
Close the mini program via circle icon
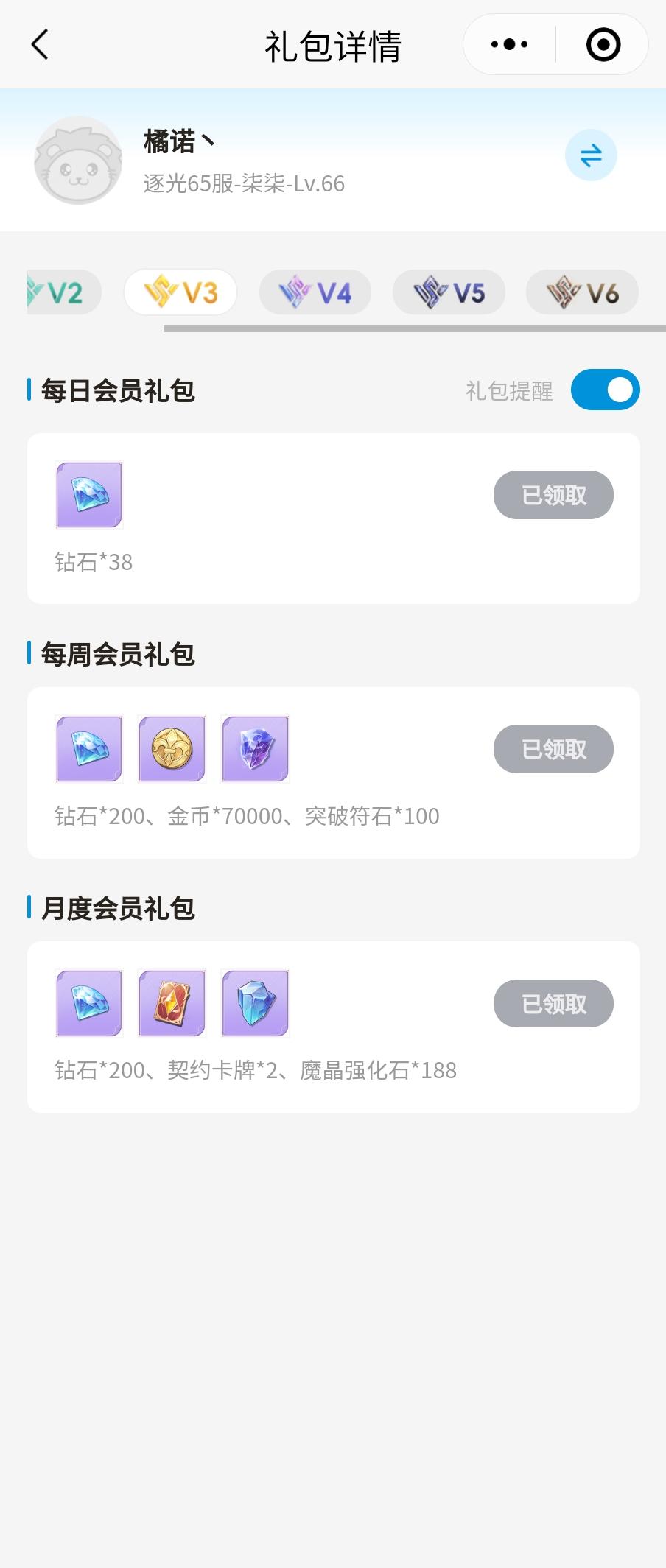pos(603,44)
